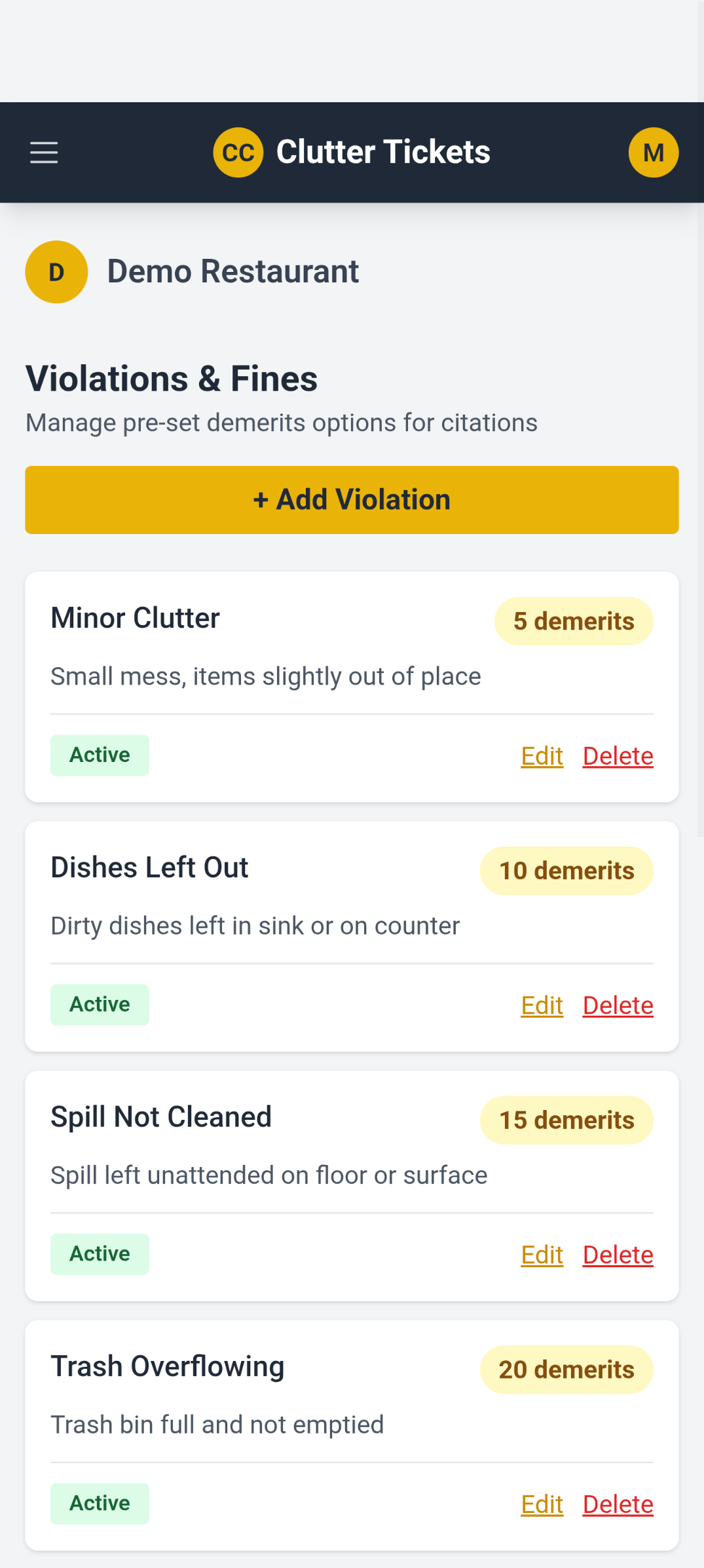
Task: Click the 10 demerits badge on Dishes Left Out
Action: 566,871
